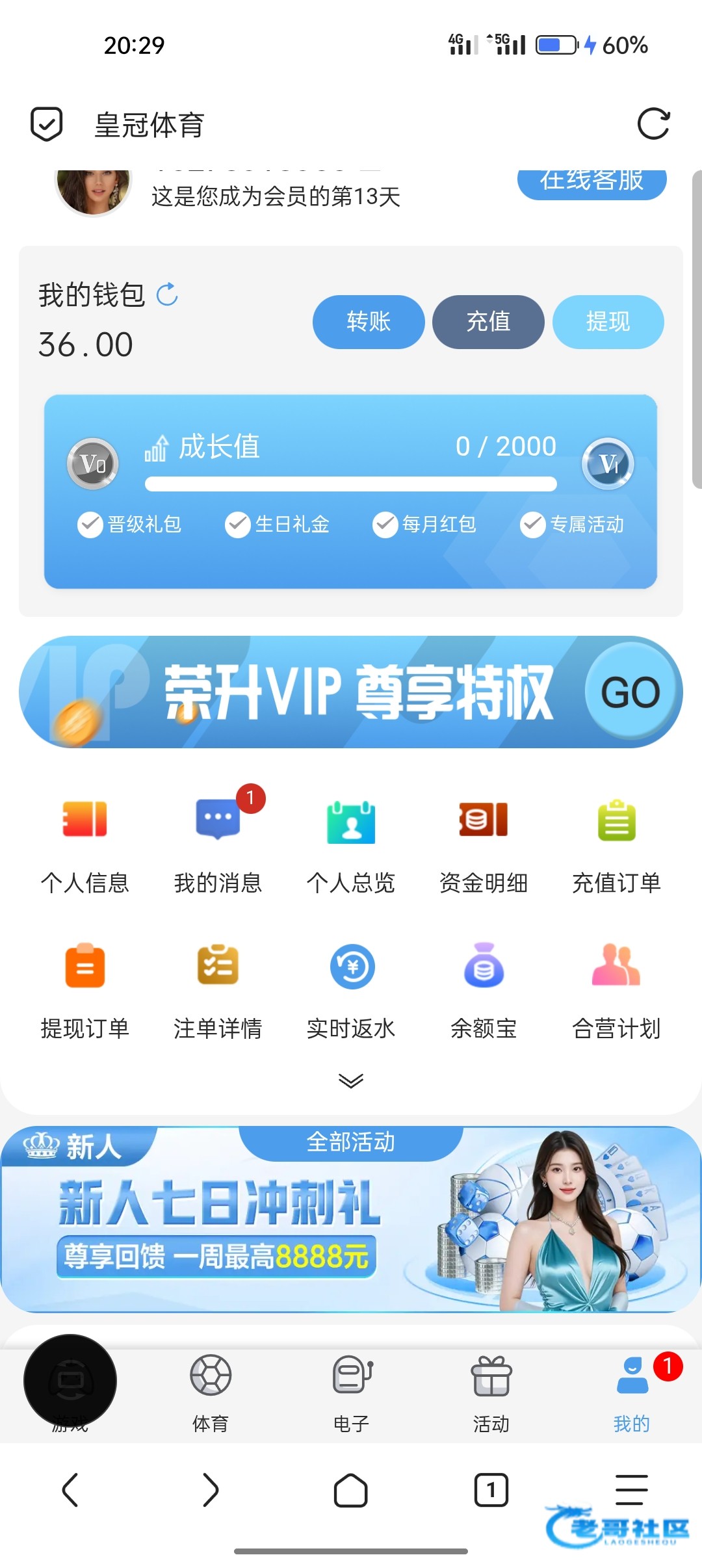This screenshot has width=702, height=1568.
Task: Tap the 提现 withdraw button
Action: click(x=608, y=322)
